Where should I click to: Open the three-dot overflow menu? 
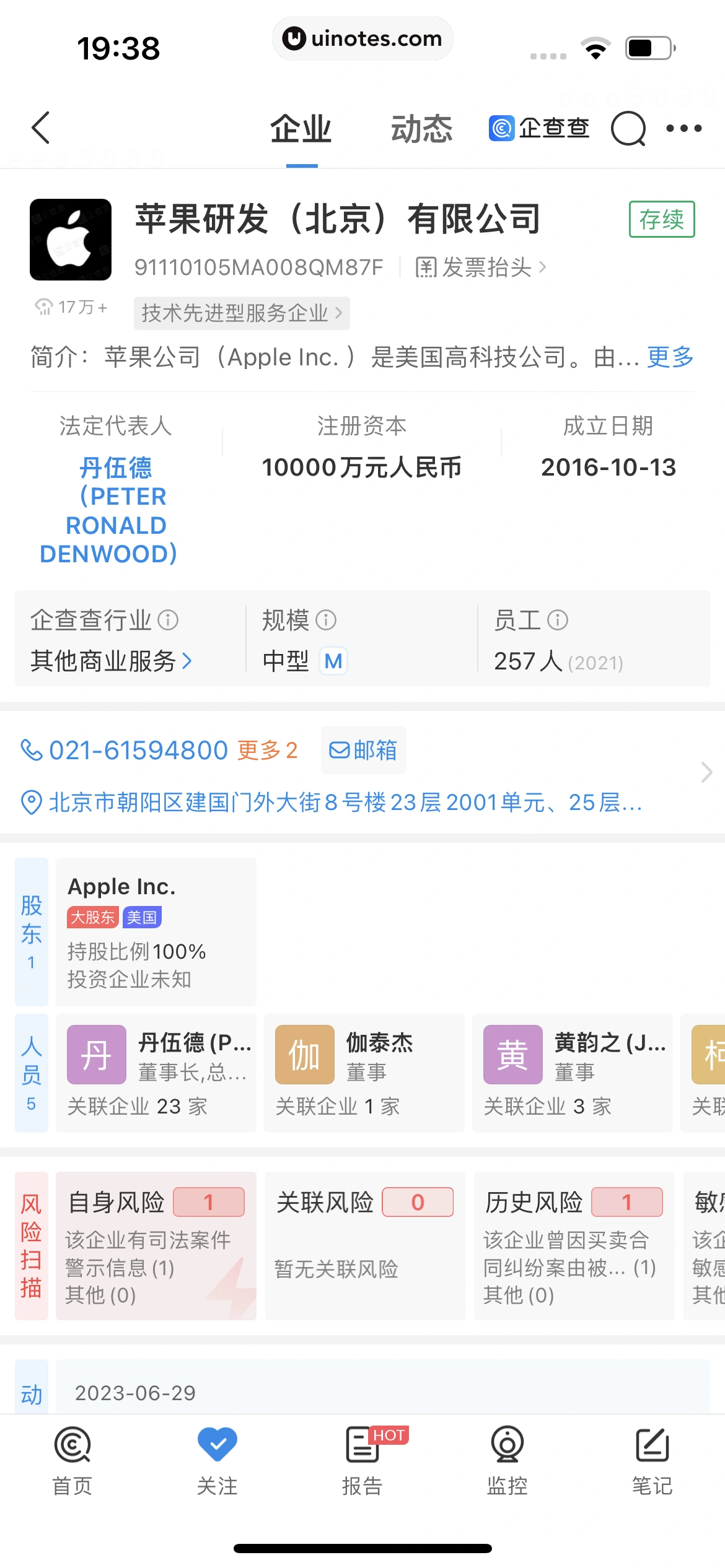[x=683, y=128]
